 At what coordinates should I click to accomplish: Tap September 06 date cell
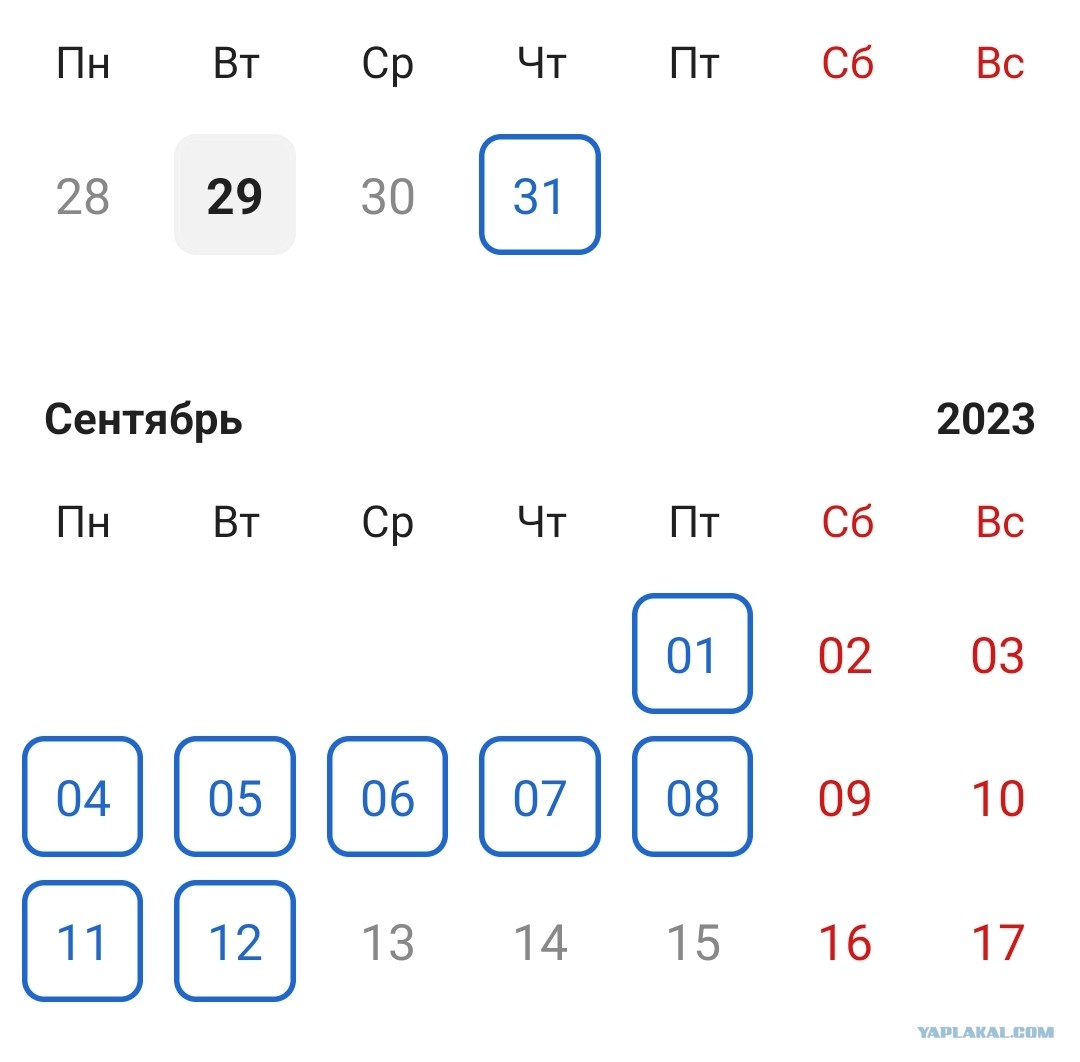pyautogui.click(x=387, y=796)
